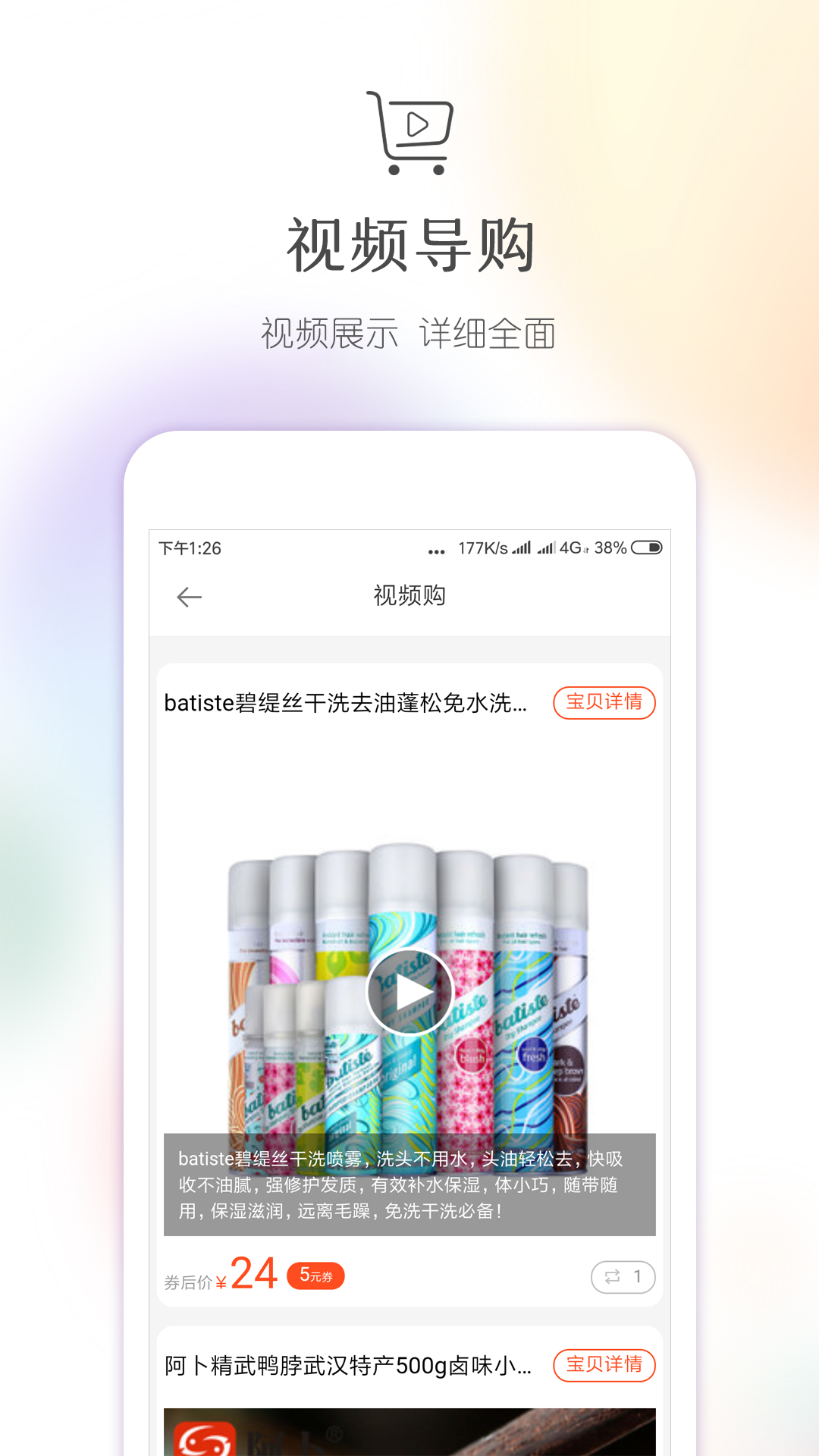819x1456 pixels.
Task: Open 宝贝详情 for the batiste dry shampoo
Action: 604,703
